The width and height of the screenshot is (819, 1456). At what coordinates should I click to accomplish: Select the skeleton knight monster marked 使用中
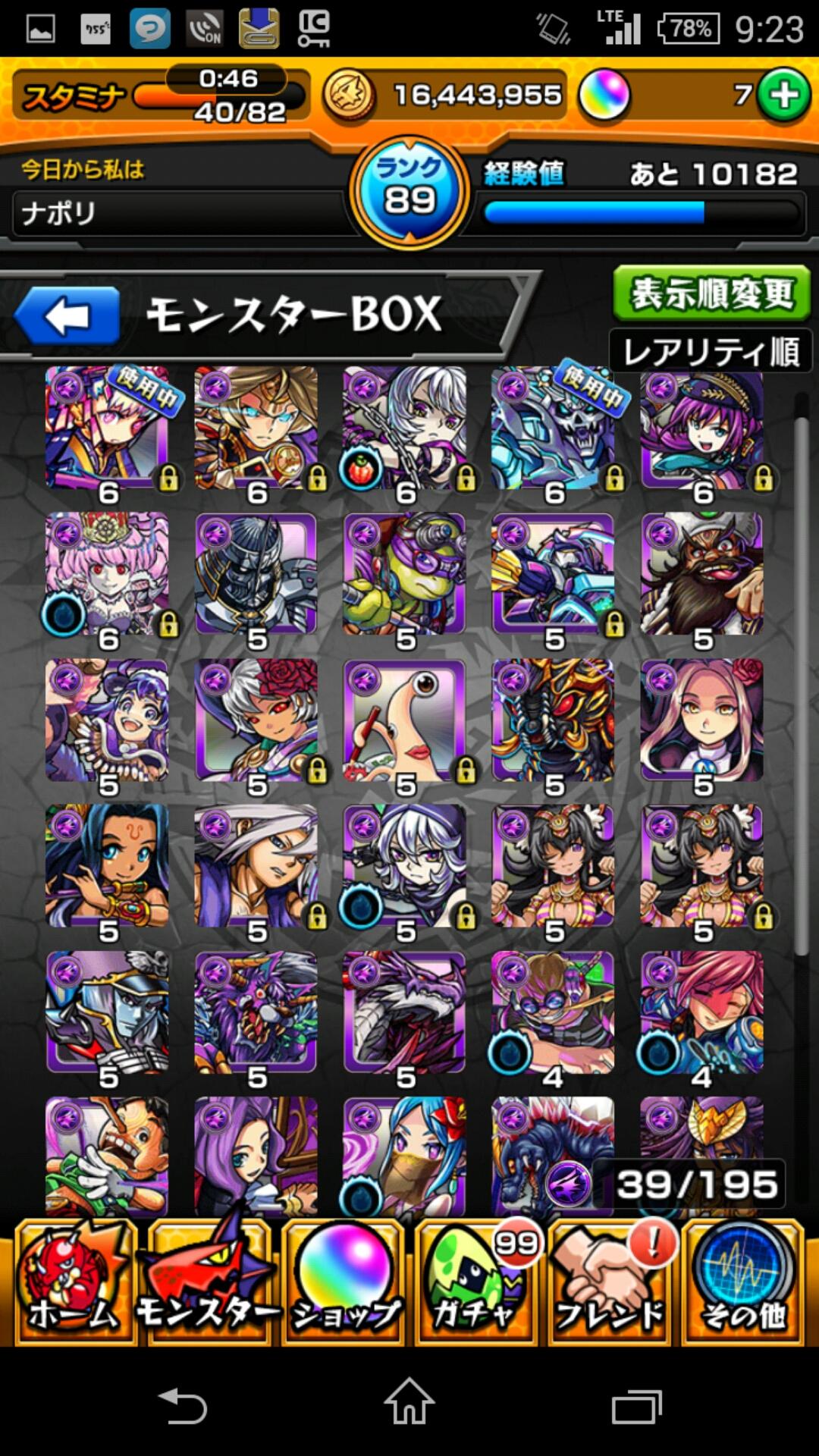[x=552, y=428]
